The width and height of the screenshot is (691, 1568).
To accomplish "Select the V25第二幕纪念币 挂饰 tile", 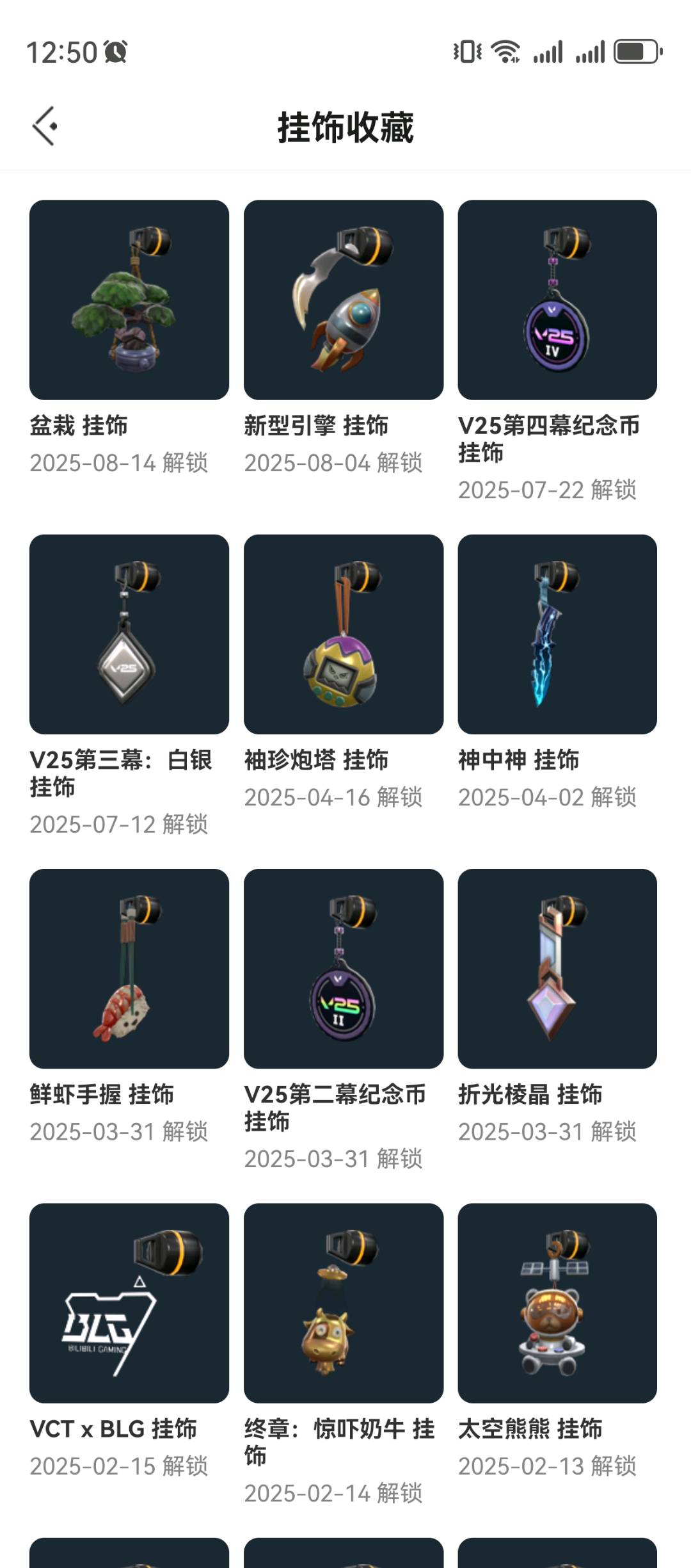I will 344,968.
